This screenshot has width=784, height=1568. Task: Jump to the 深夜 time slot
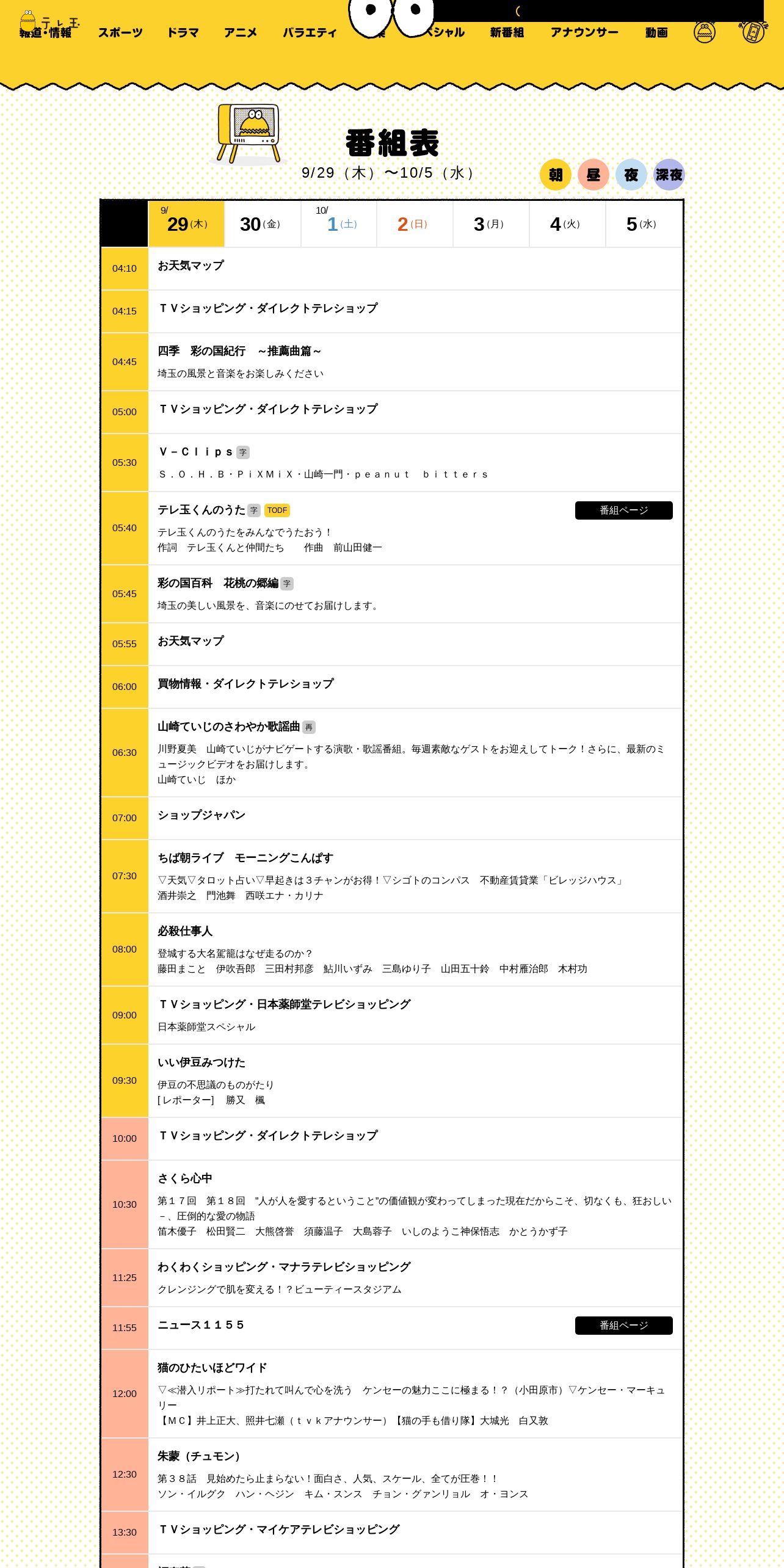click(x=669, y=175)
